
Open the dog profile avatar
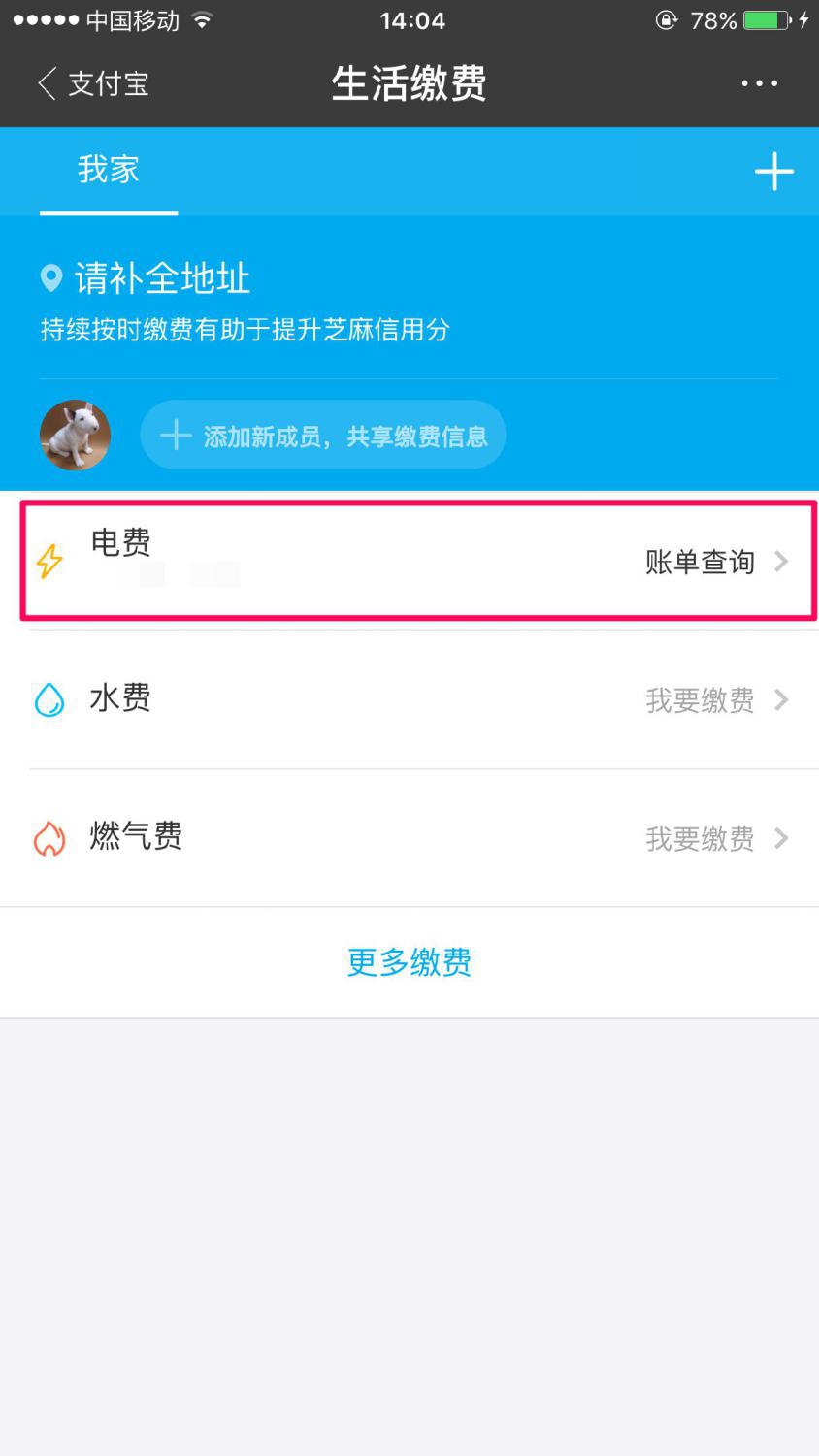click(76, 436)
